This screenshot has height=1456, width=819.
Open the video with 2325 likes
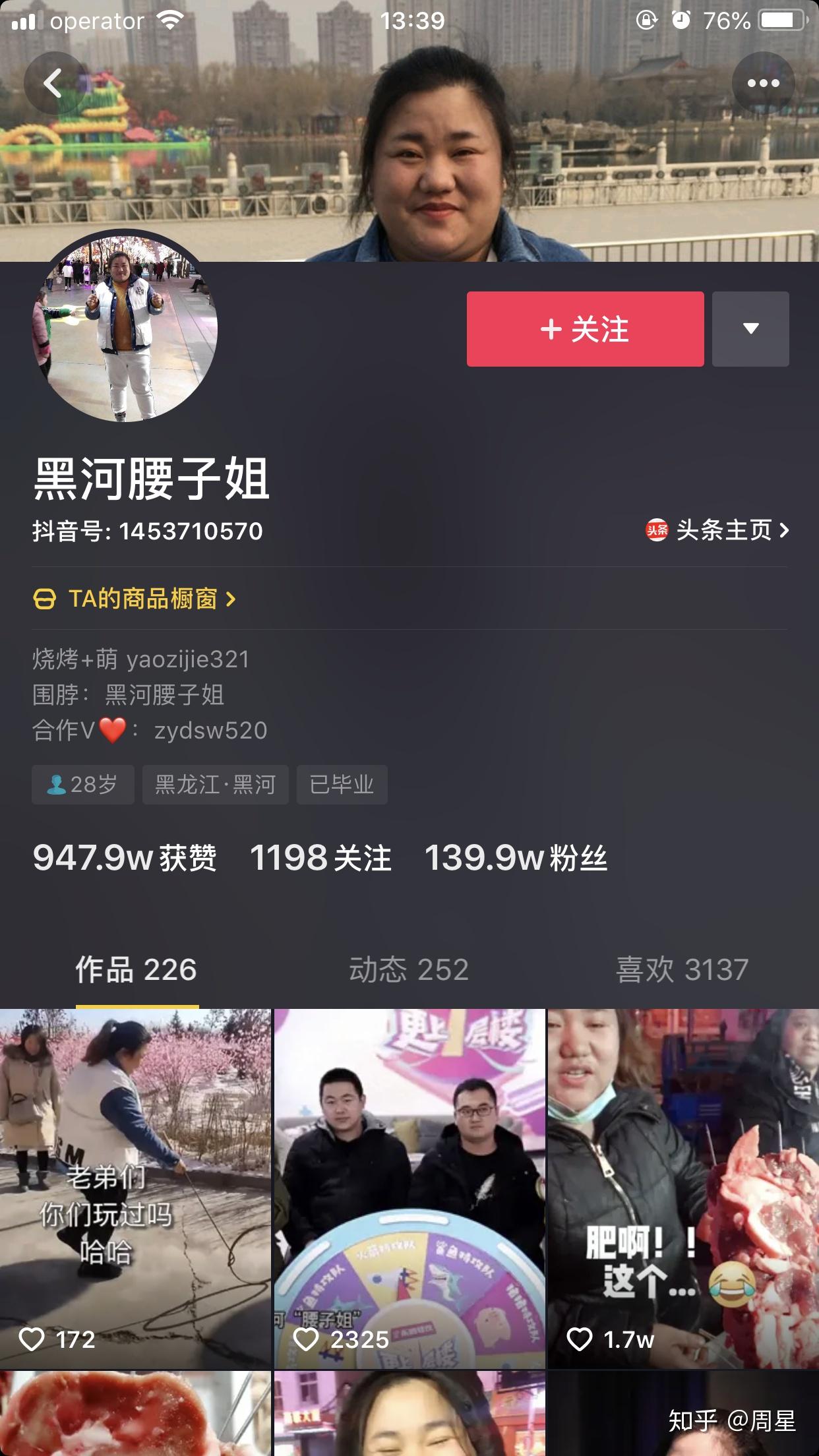[409, 1188]
